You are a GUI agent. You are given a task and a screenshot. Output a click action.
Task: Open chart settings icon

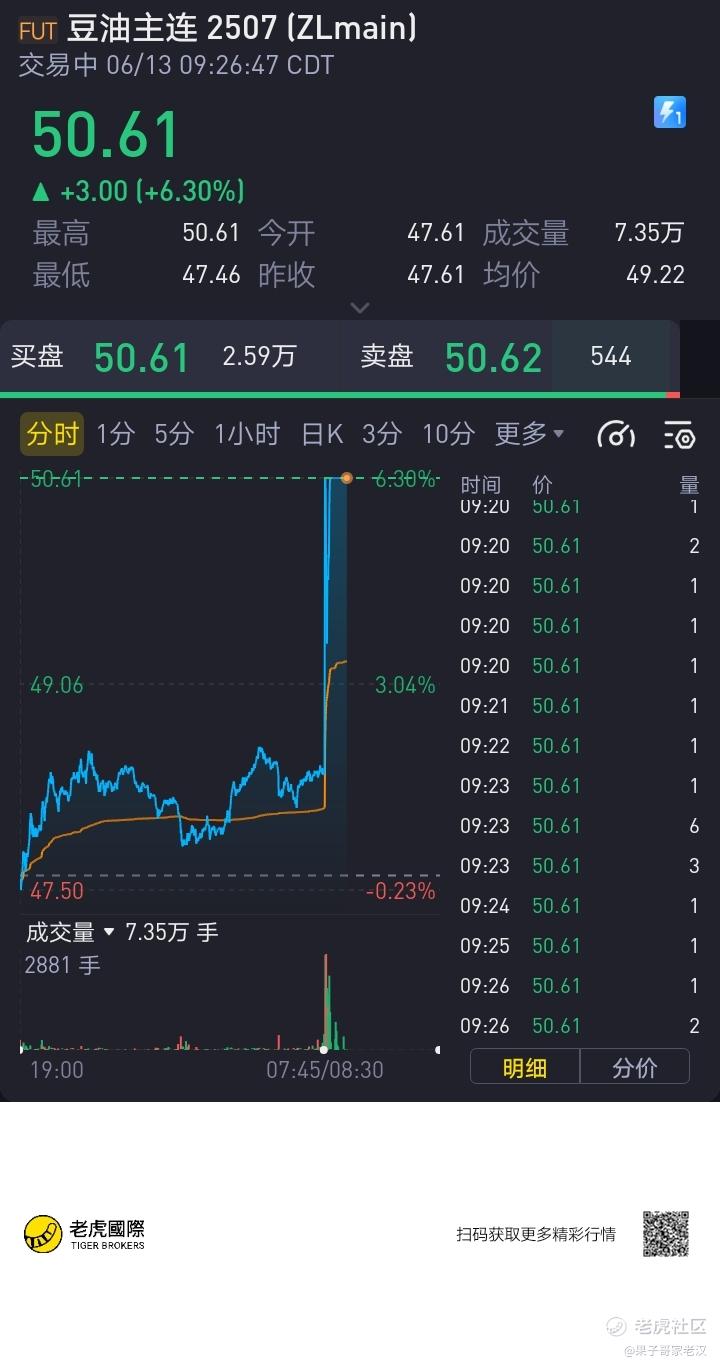(679, 435)
